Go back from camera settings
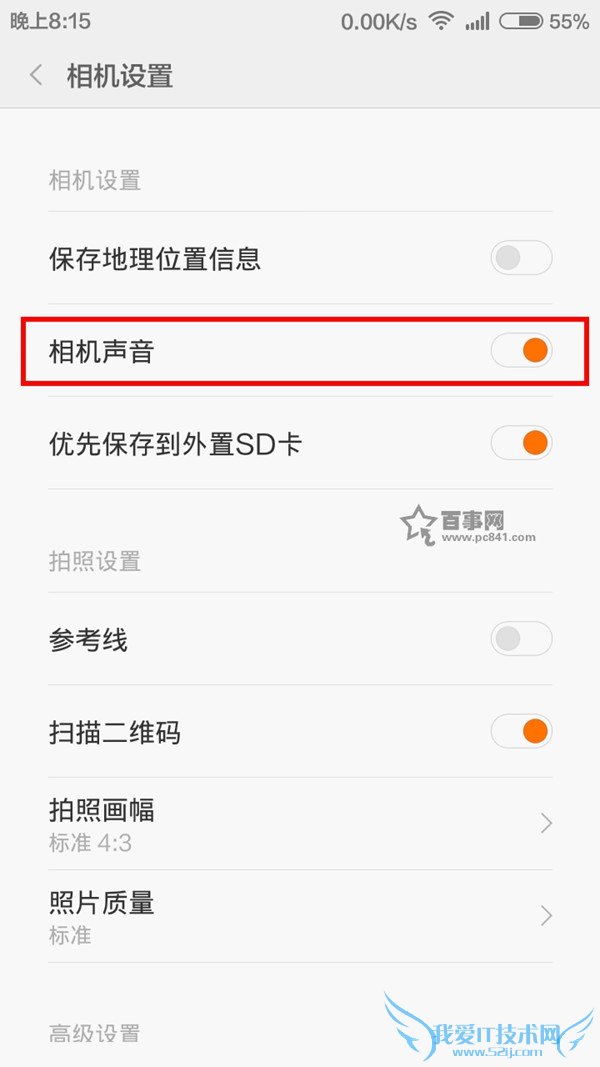The height and width of the screenshot is (1067, 600). 36,75
